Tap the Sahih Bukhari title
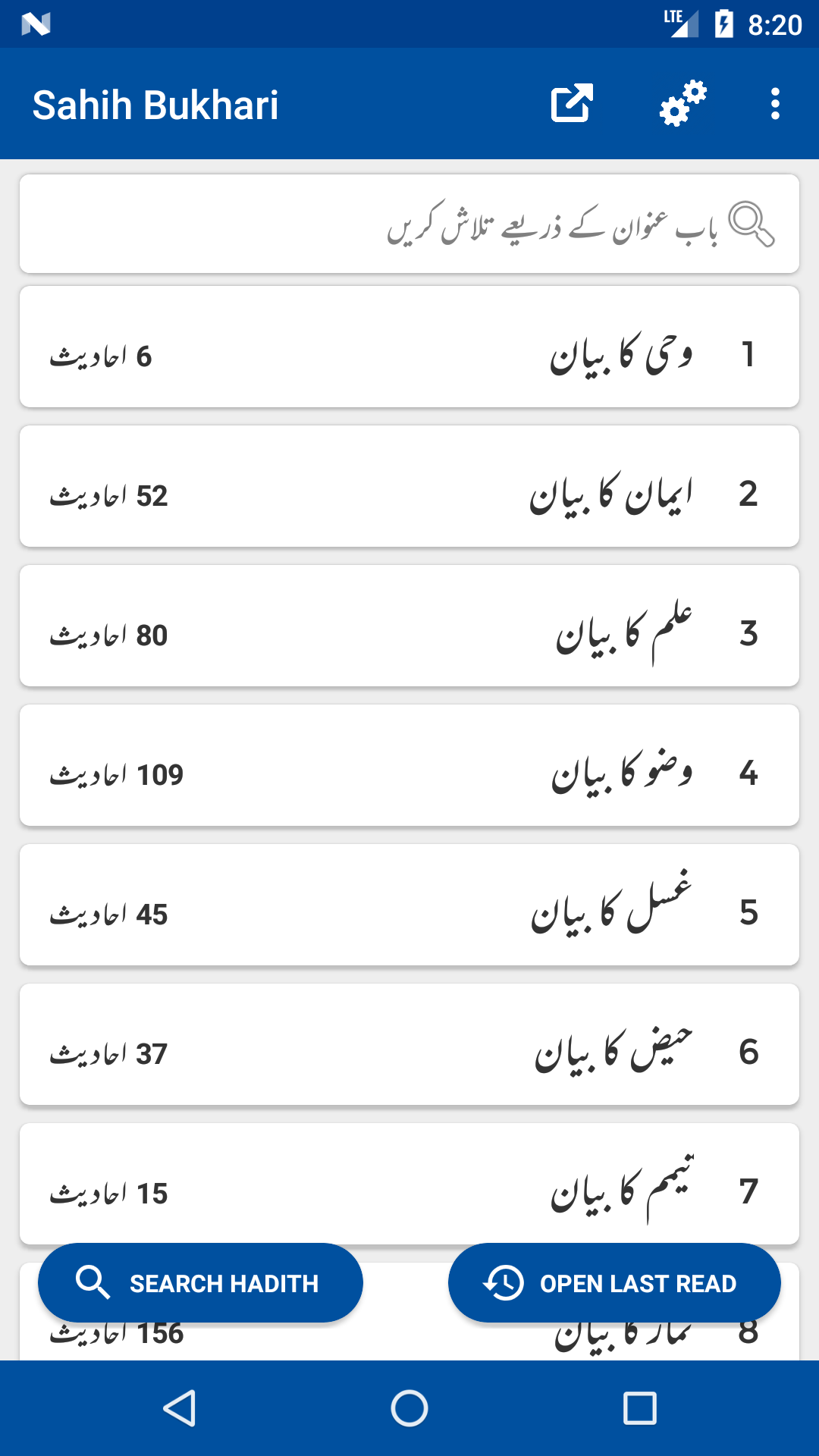This screenshot has height=1456, width=819. [157, 104]
